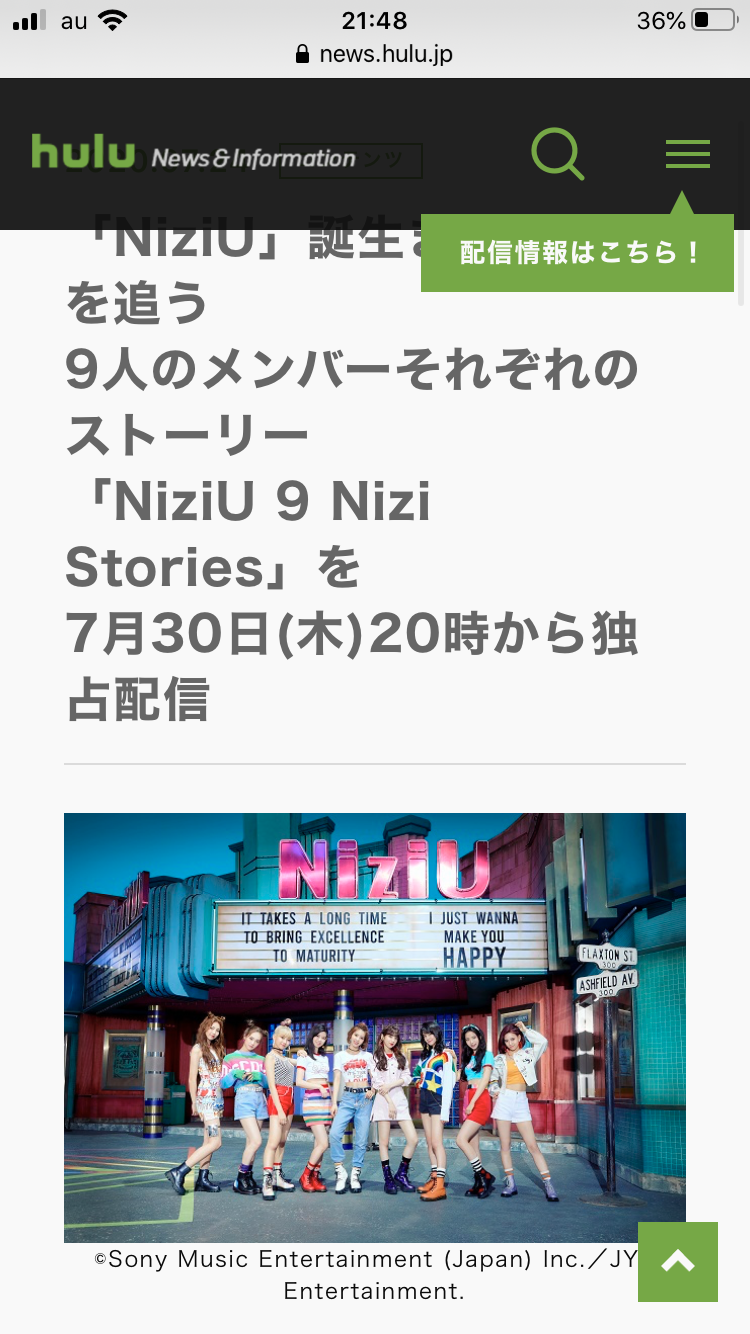Tap the 配信情報はこちら！ button
Screen dimensions: 750x1334
tap(578, 253)
